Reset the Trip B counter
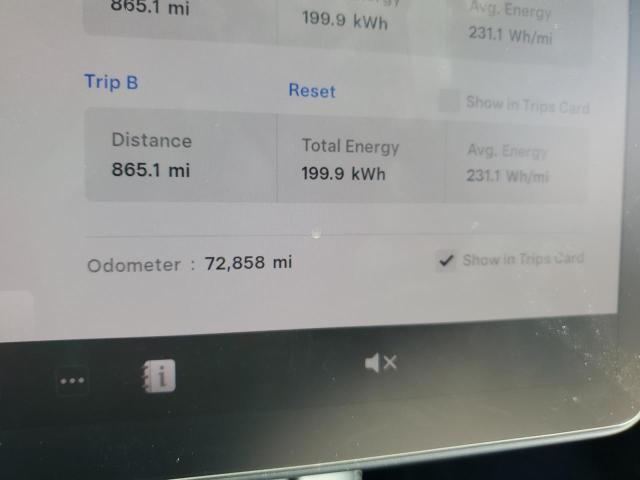This screenshot has width=640, height=480. 312,91
